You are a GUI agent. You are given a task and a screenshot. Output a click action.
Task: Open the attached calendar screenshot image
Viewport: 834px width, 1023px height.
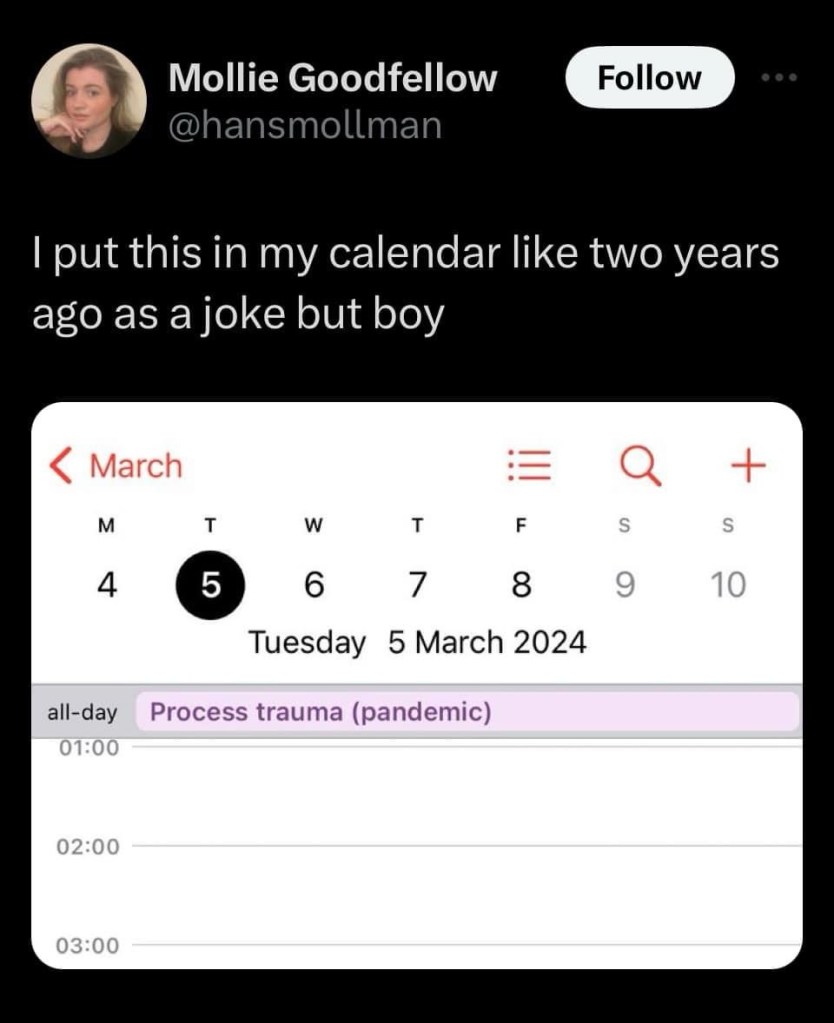pyautogui.click(x=417, y=685)
